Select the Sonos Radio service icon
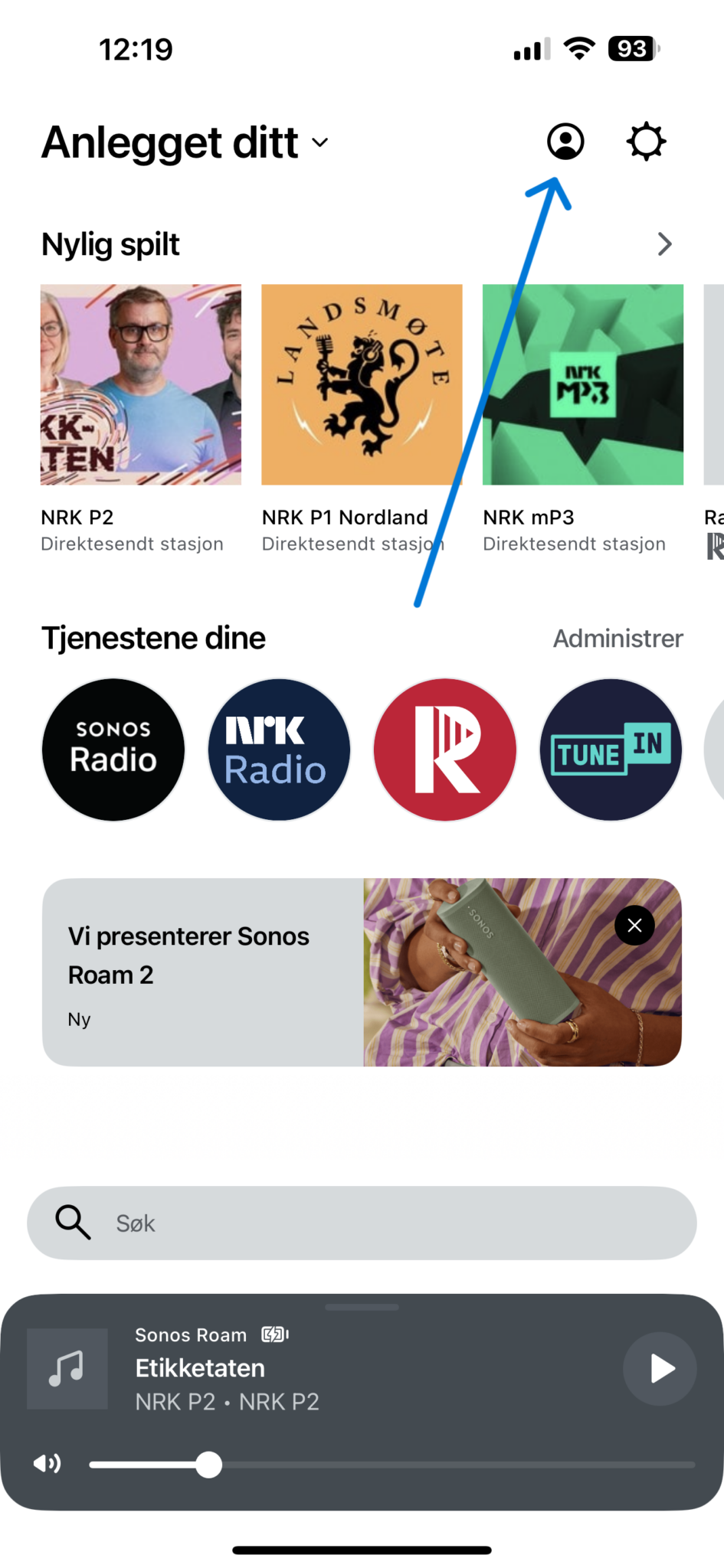Viewport: 724px width, 1568px height. pyautogui.click(x=113, y=750)
